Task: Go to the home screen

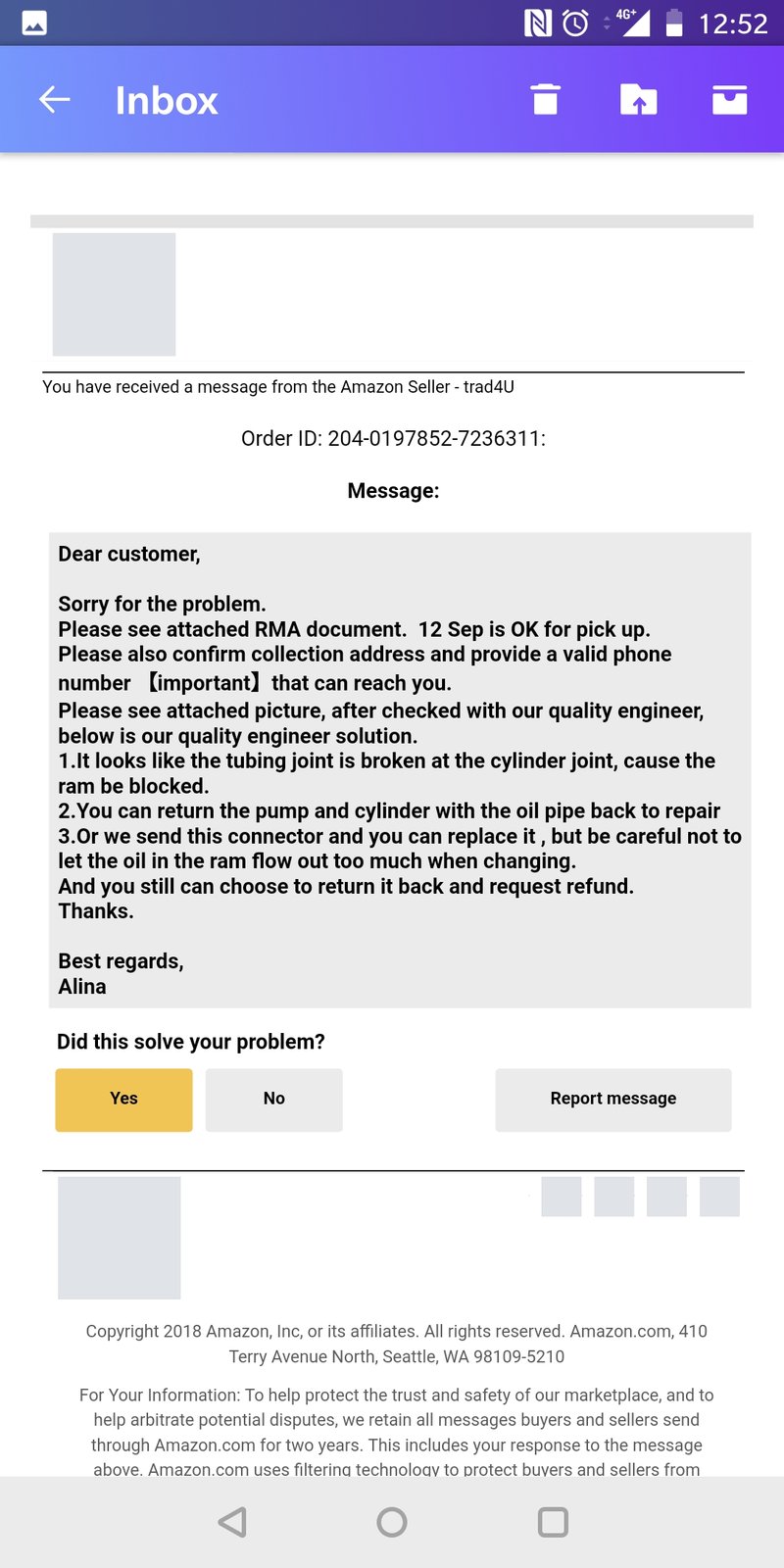Action: 392,1522
